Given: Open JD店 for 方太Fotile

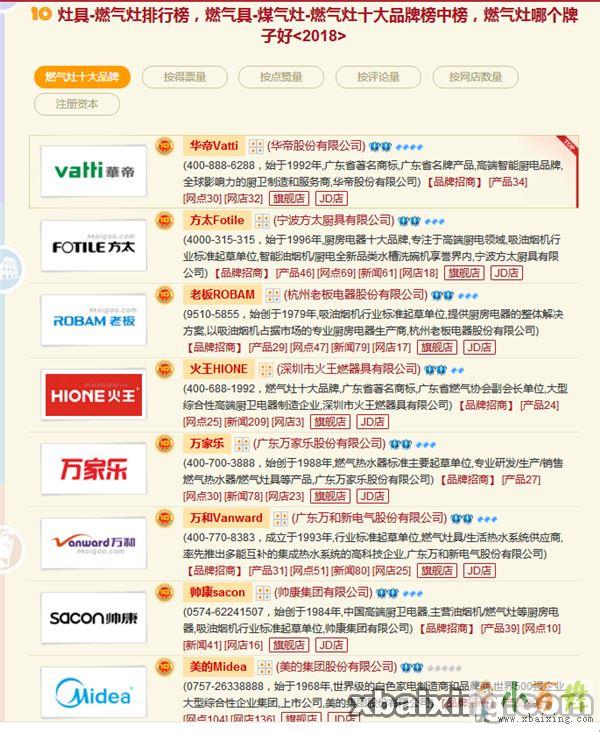Looking at the screenshot, I should tap(506, 272).
